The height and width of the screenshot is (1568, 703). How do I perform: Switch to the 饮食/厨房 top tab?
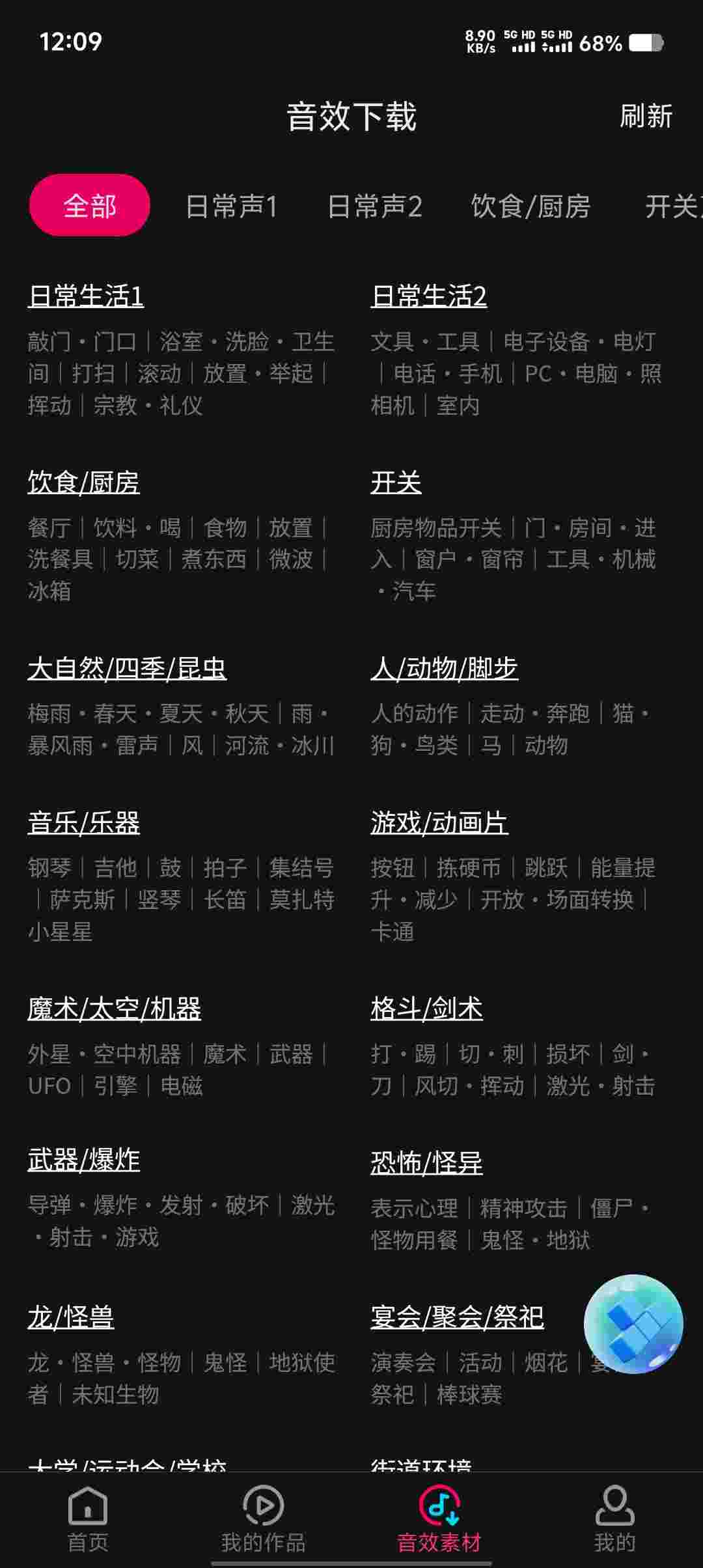tap(531, 206)
